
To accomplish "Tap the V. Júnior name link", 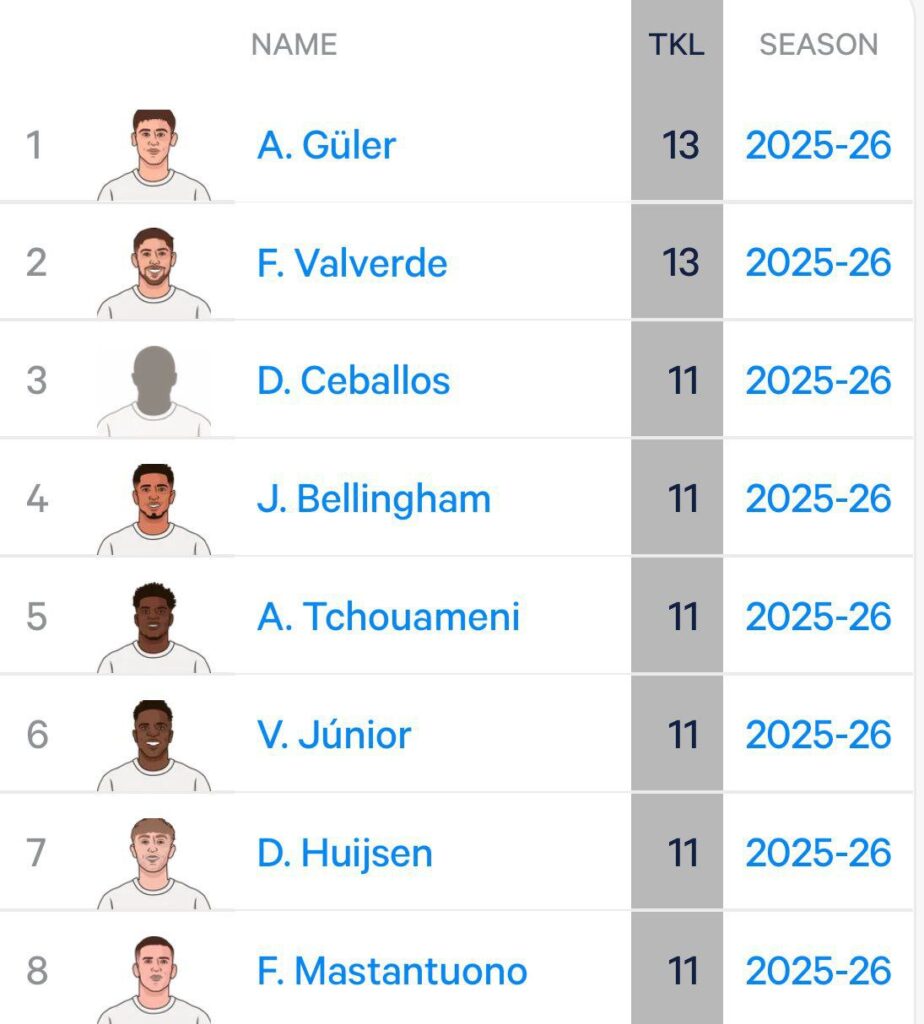I will pos(334,735).
